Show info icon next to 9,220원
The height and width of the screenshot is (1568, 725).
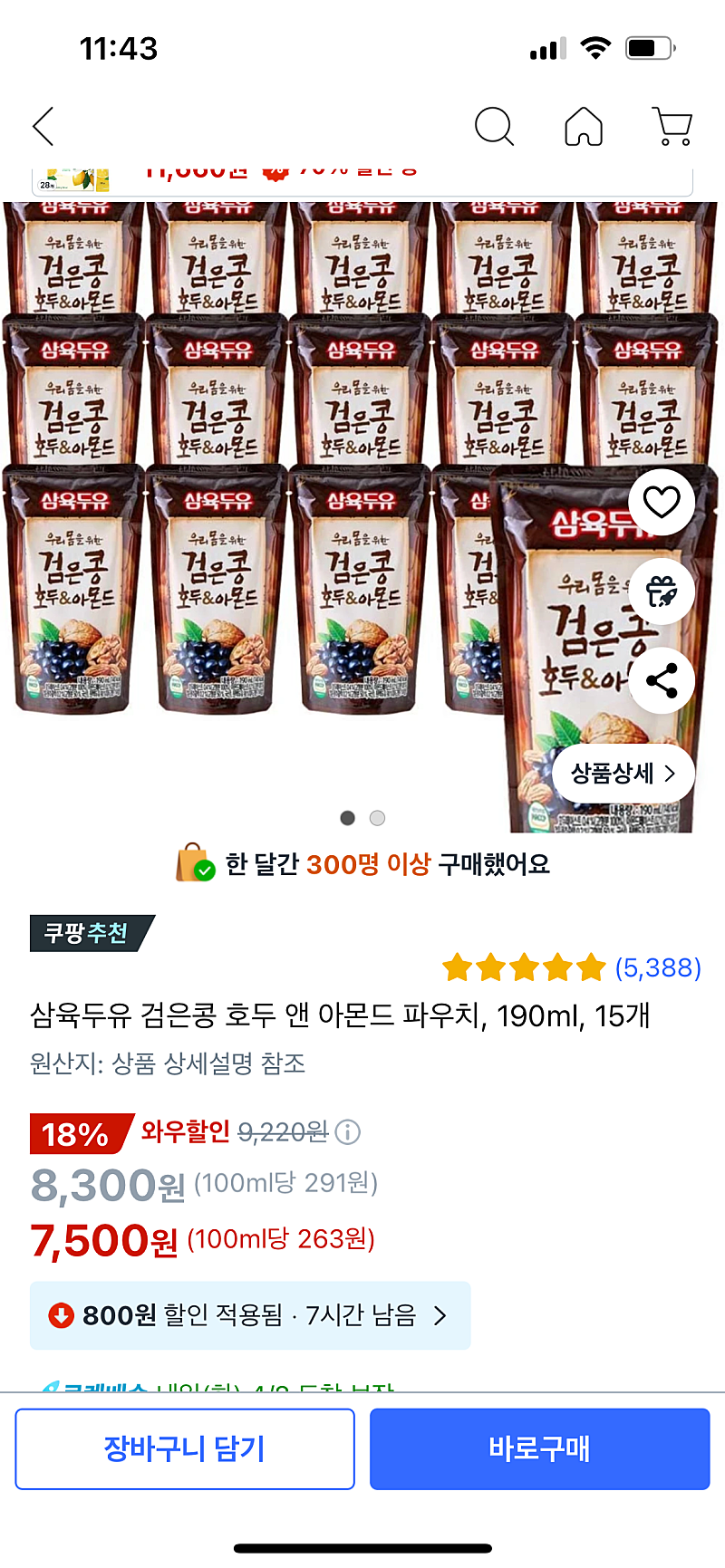(x=348, y=1131)
